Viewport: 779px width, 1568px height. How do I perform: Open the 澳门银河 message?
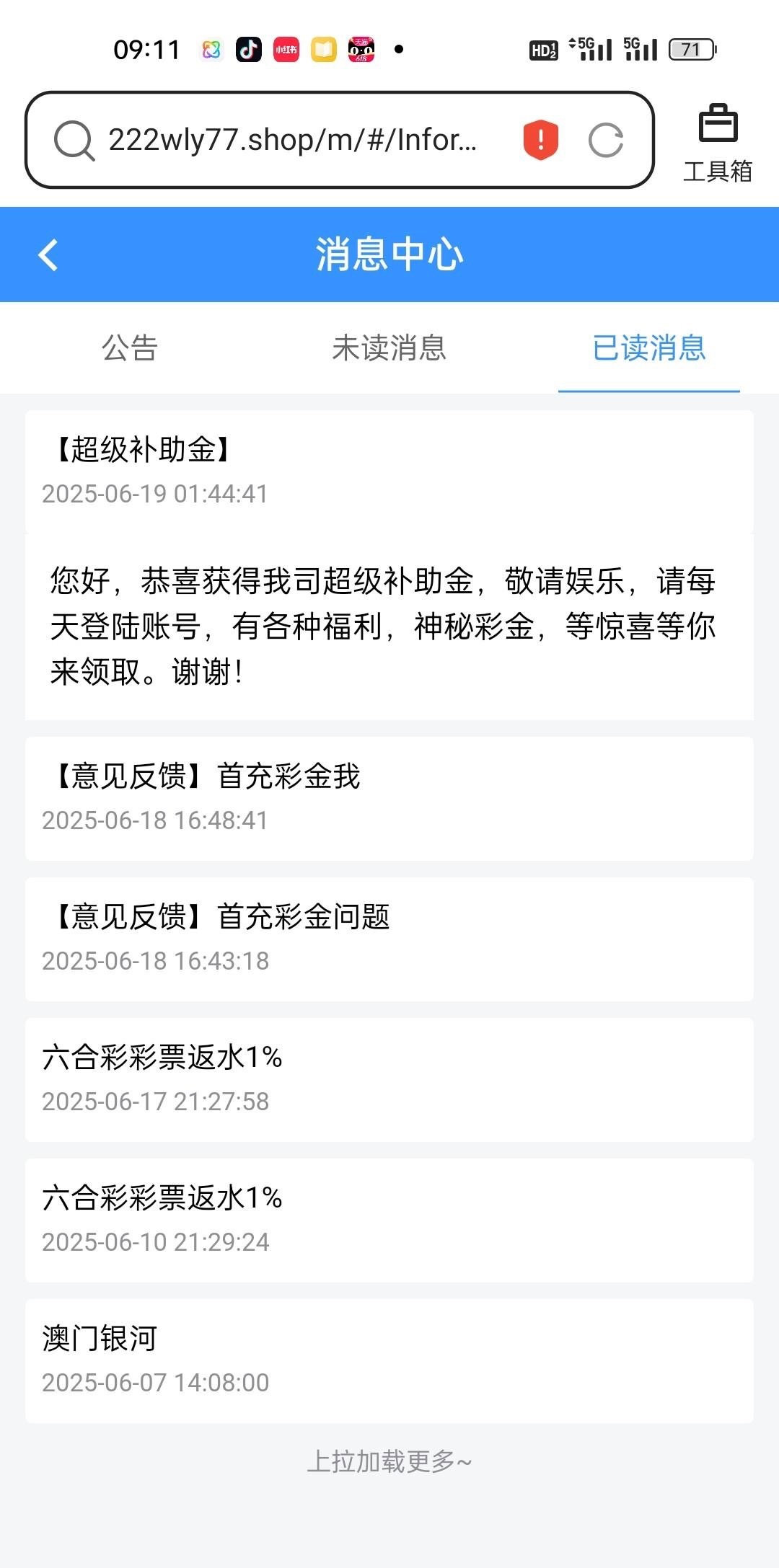point(389,1360)
